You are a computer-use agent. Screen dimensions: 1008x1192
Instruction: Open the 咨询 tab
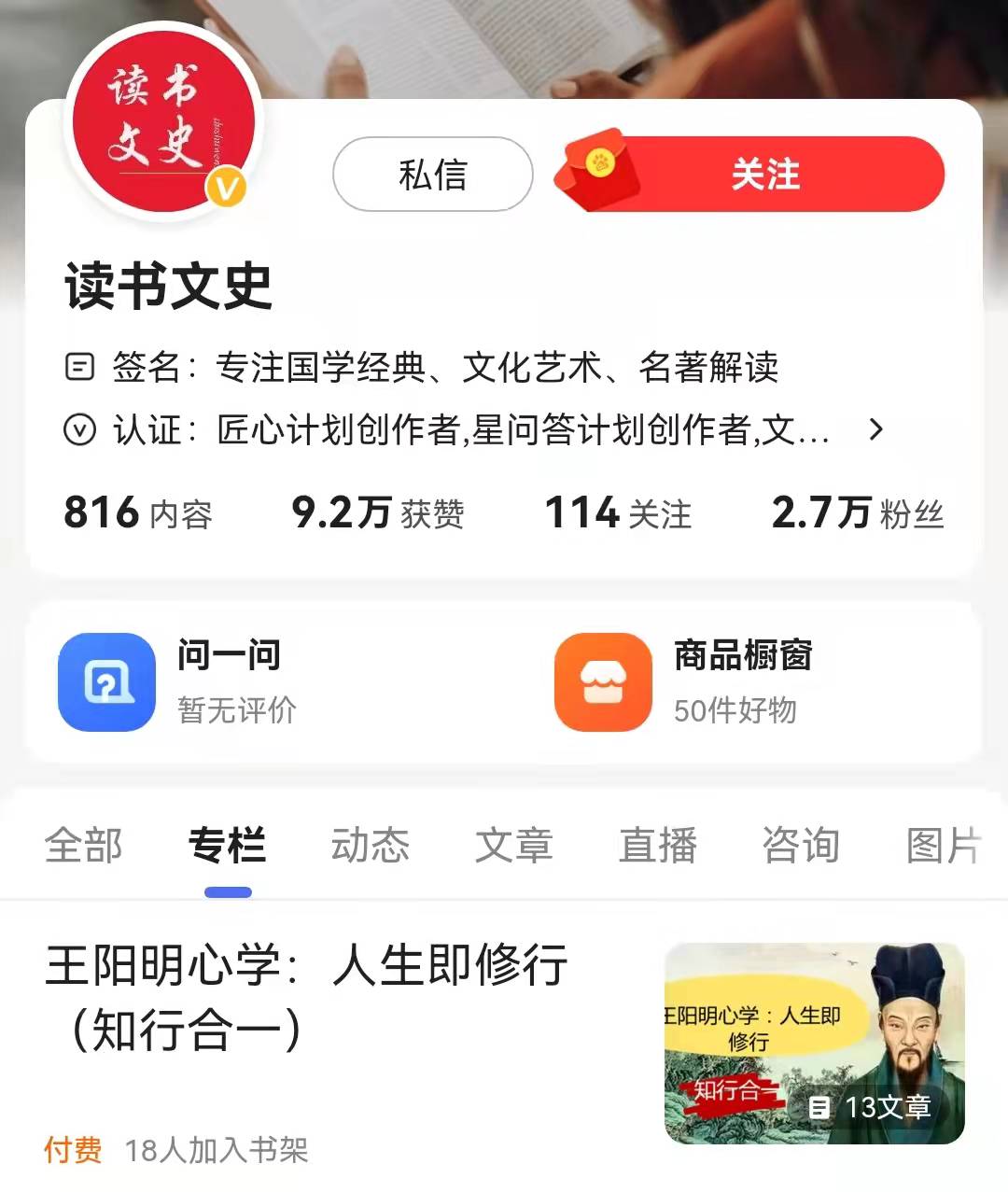(x=801, y=846)
